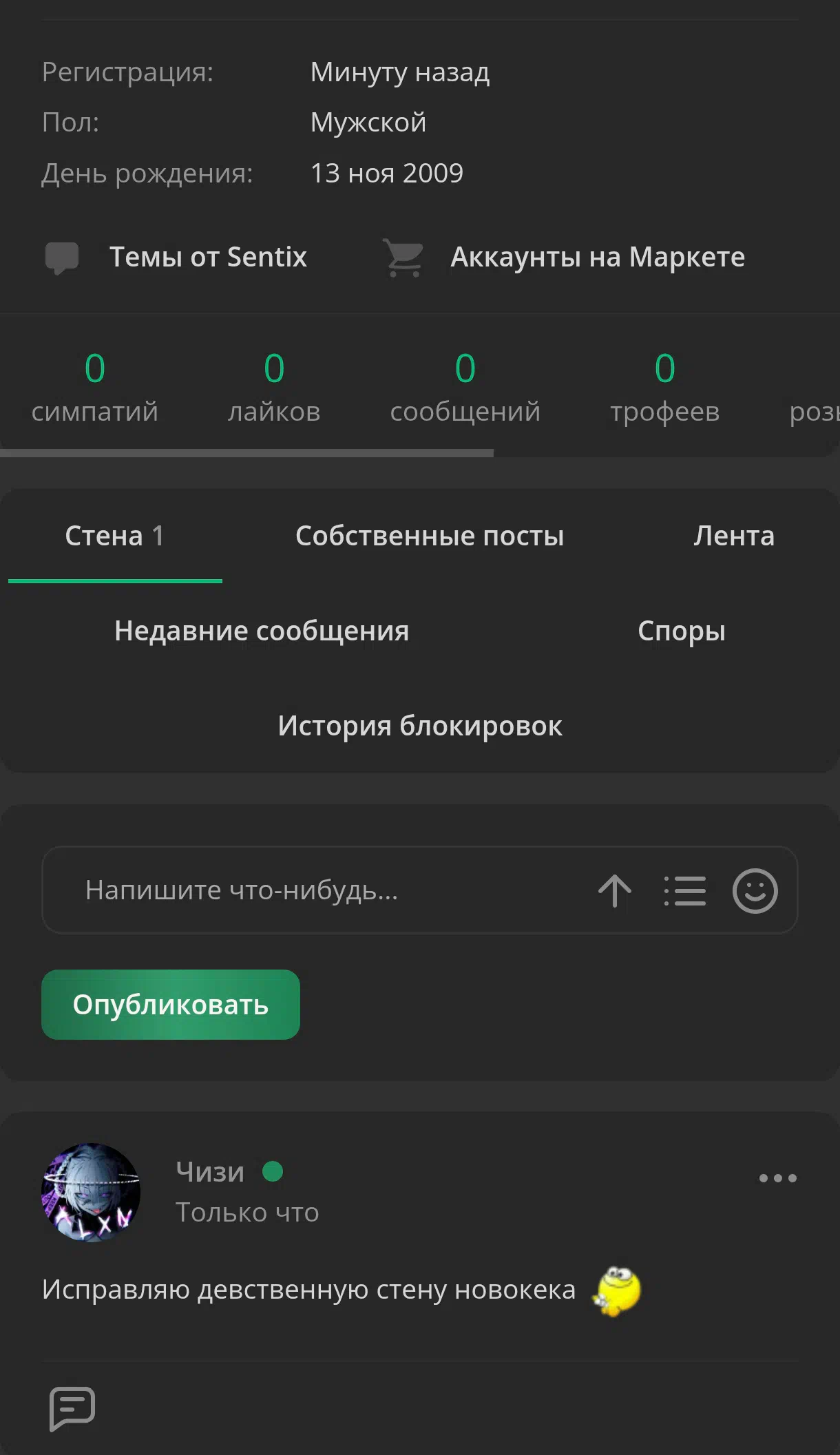Tap the upload arrow icon in editor
This screenshot has height=1455, width=840.
(615, 890)
